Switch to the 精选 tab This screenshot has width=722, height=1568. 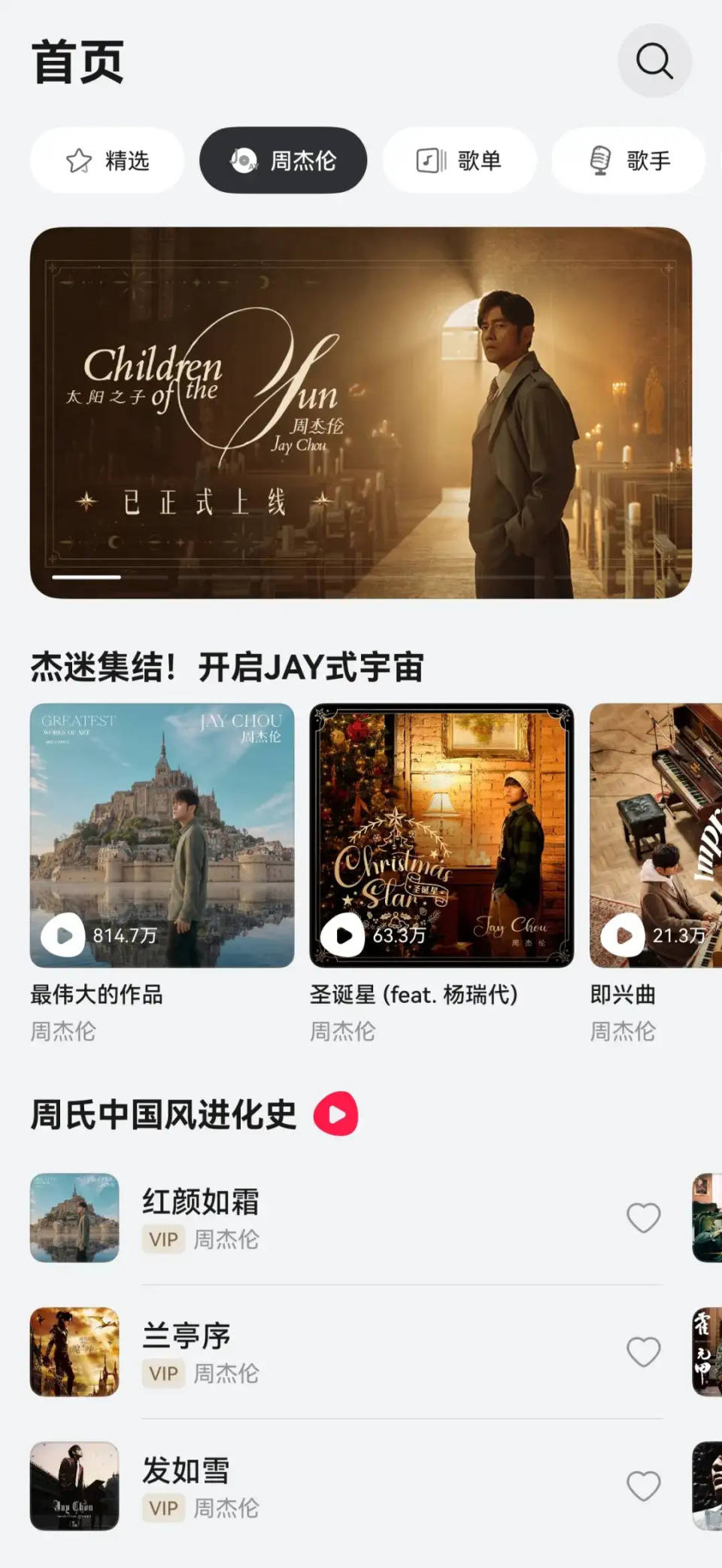click(x=108, y=160)
